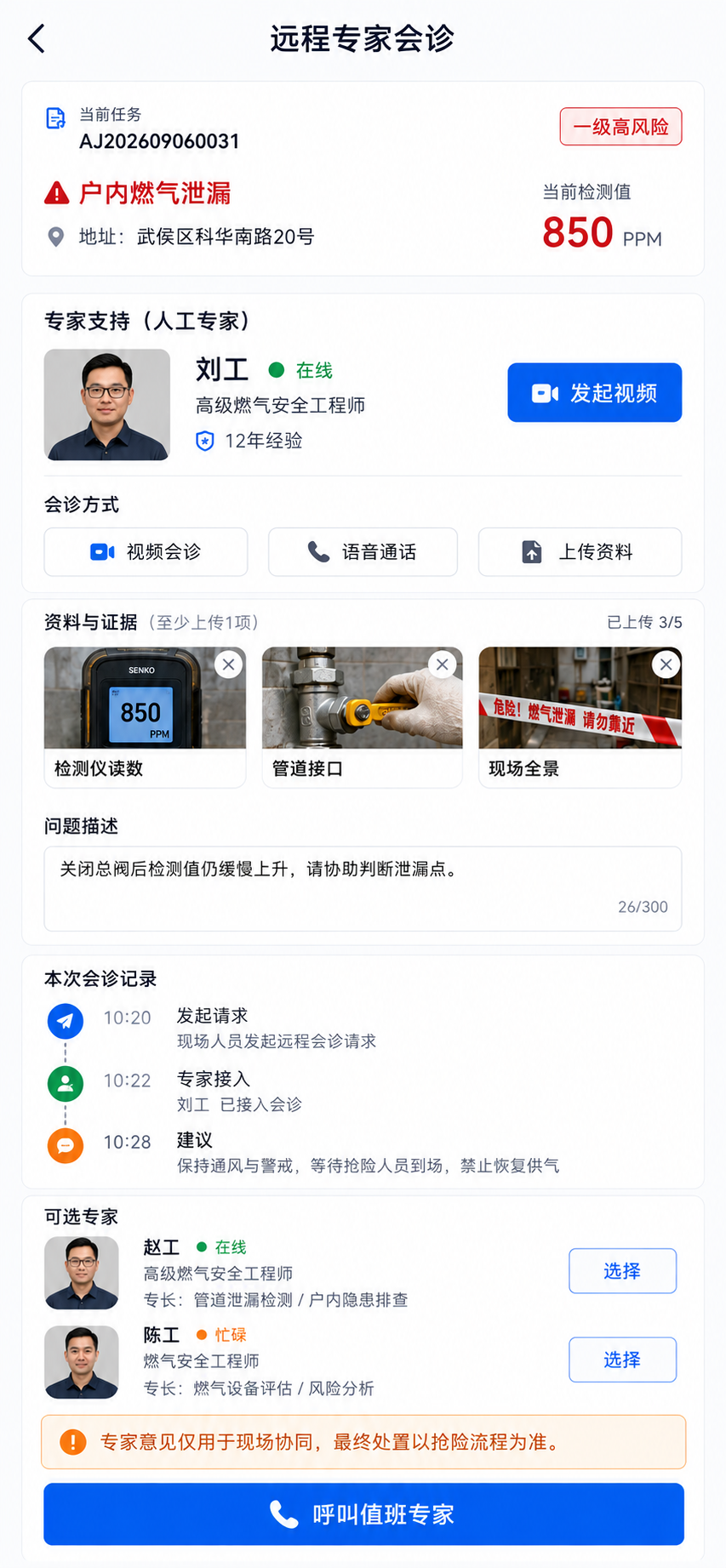The image size is (726, 1568).
Task: Go back using the top-left arrow
Action: pos(36,39)
